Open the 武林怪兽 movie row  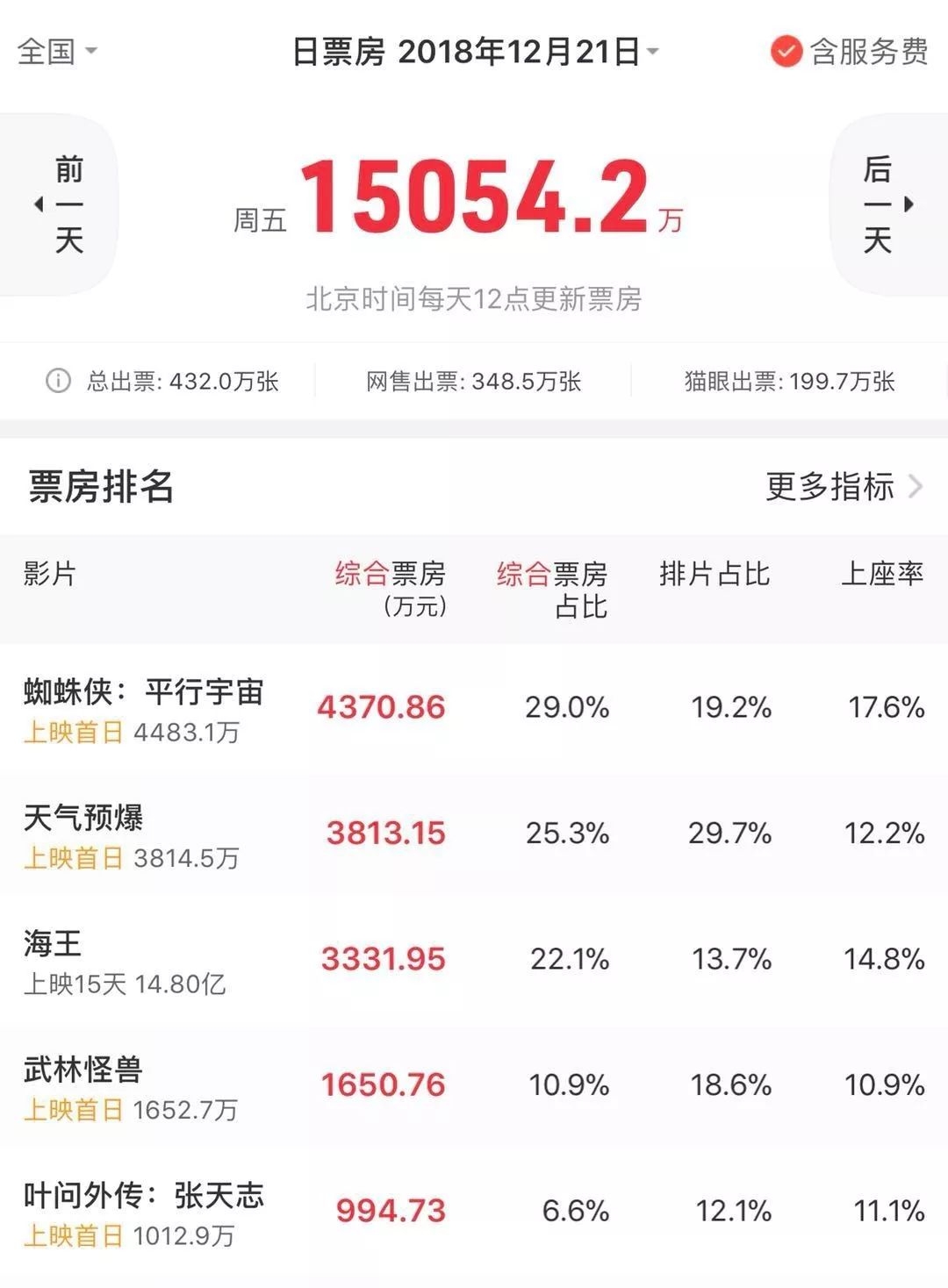point(474,1086)
